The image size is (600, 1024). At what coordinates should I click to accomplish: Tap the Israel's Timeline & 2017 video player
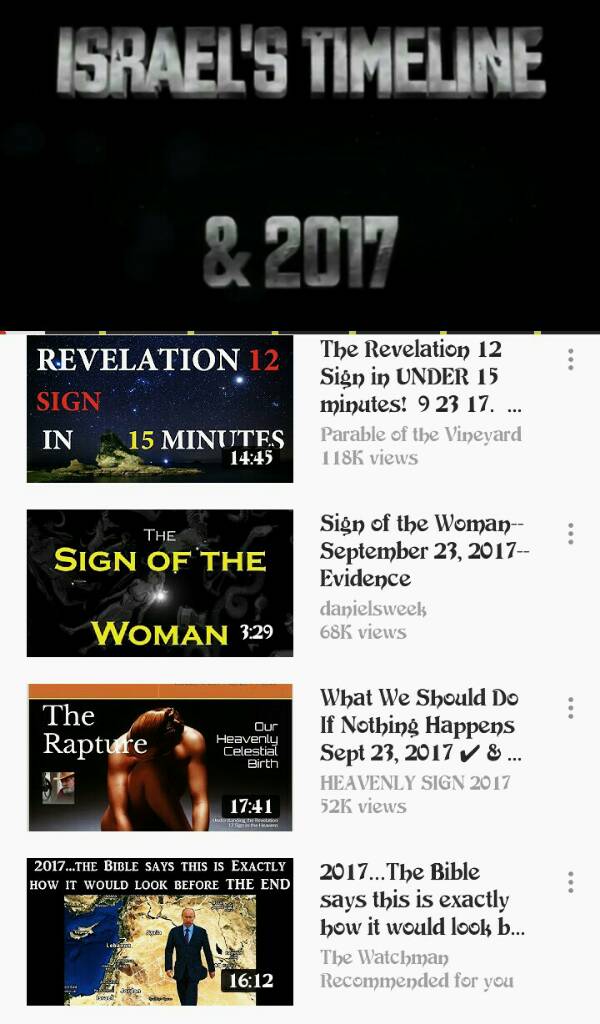(300, 165)
